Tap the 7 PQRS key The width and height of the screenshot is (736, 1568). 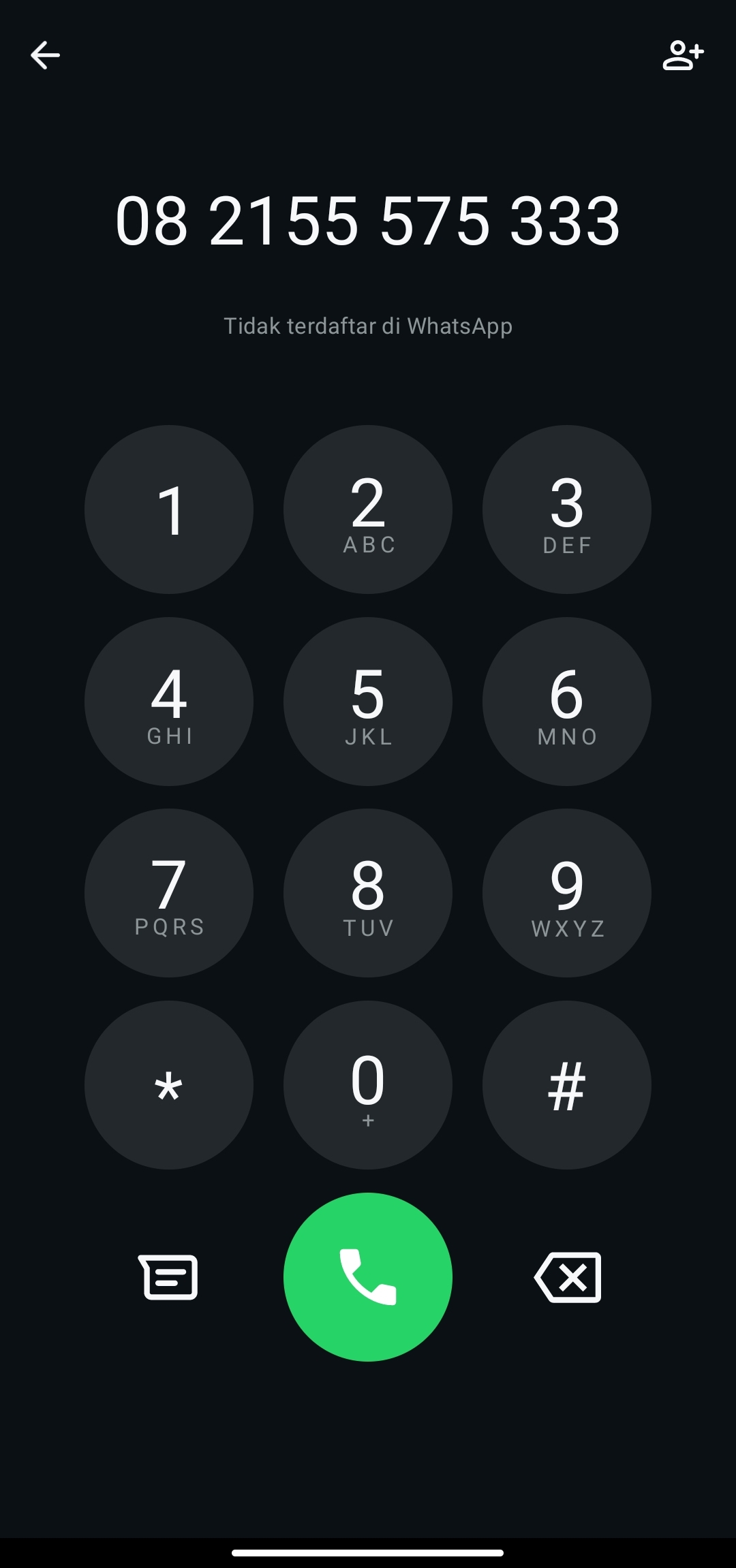(169, 893)
